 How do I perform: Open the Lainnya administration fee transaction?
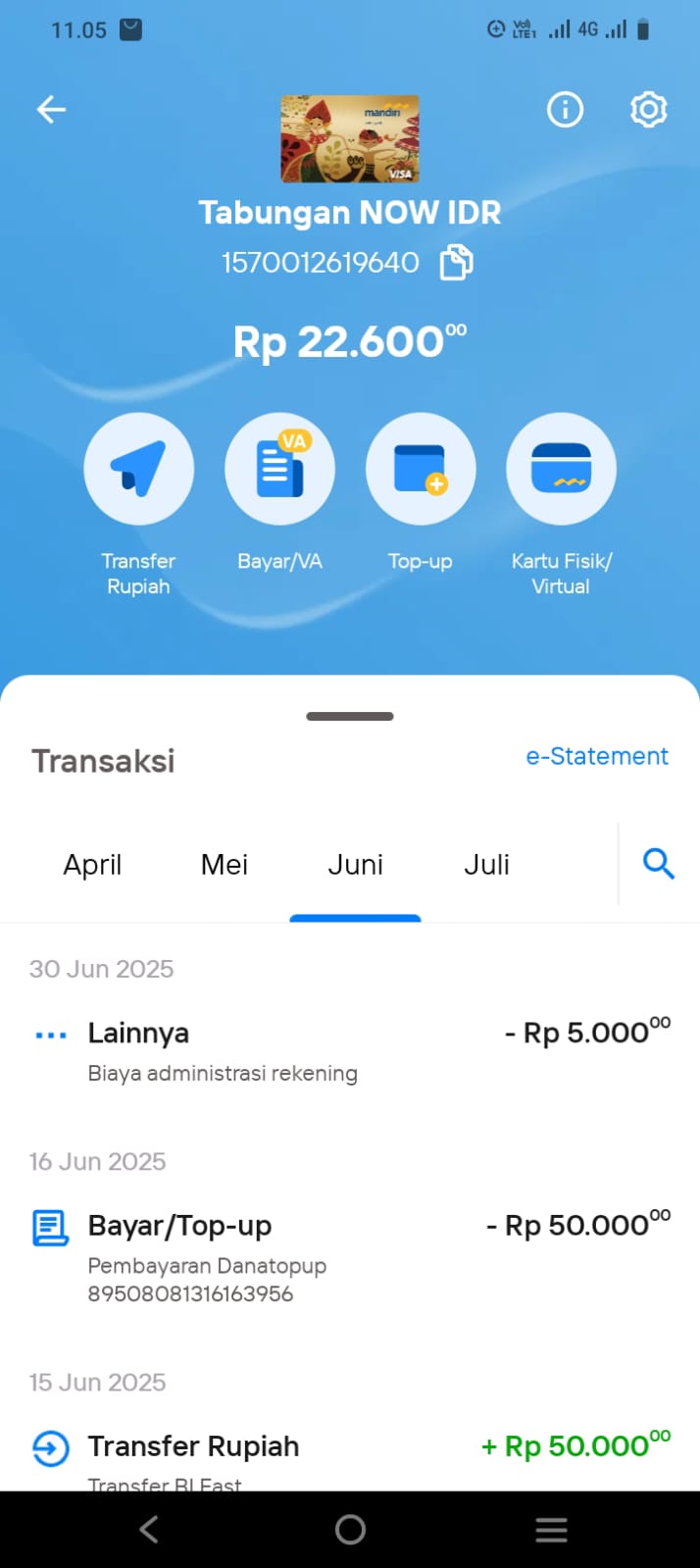[x=350, y=1051]
